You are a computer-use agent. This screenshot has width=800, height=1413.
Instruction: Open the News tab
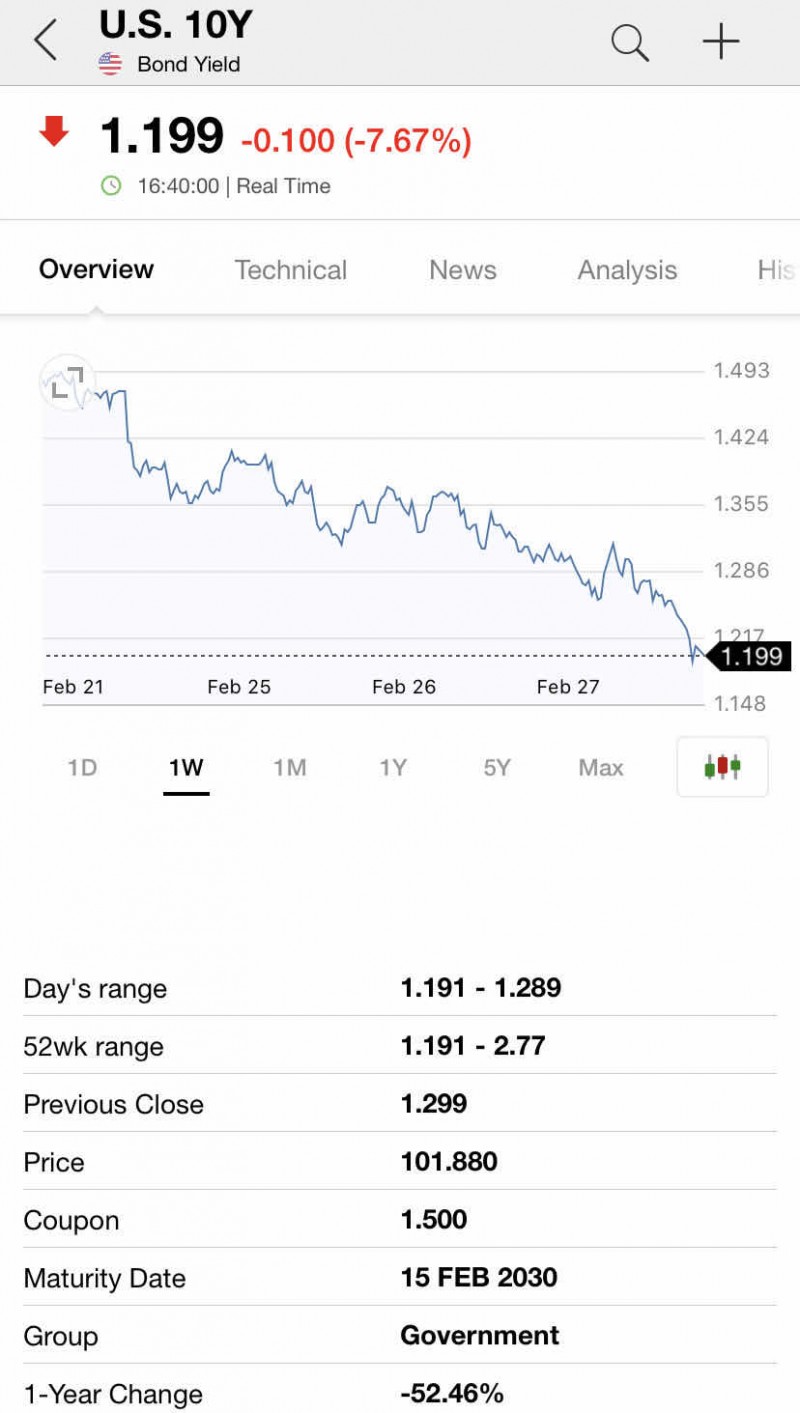coord(463,270)
